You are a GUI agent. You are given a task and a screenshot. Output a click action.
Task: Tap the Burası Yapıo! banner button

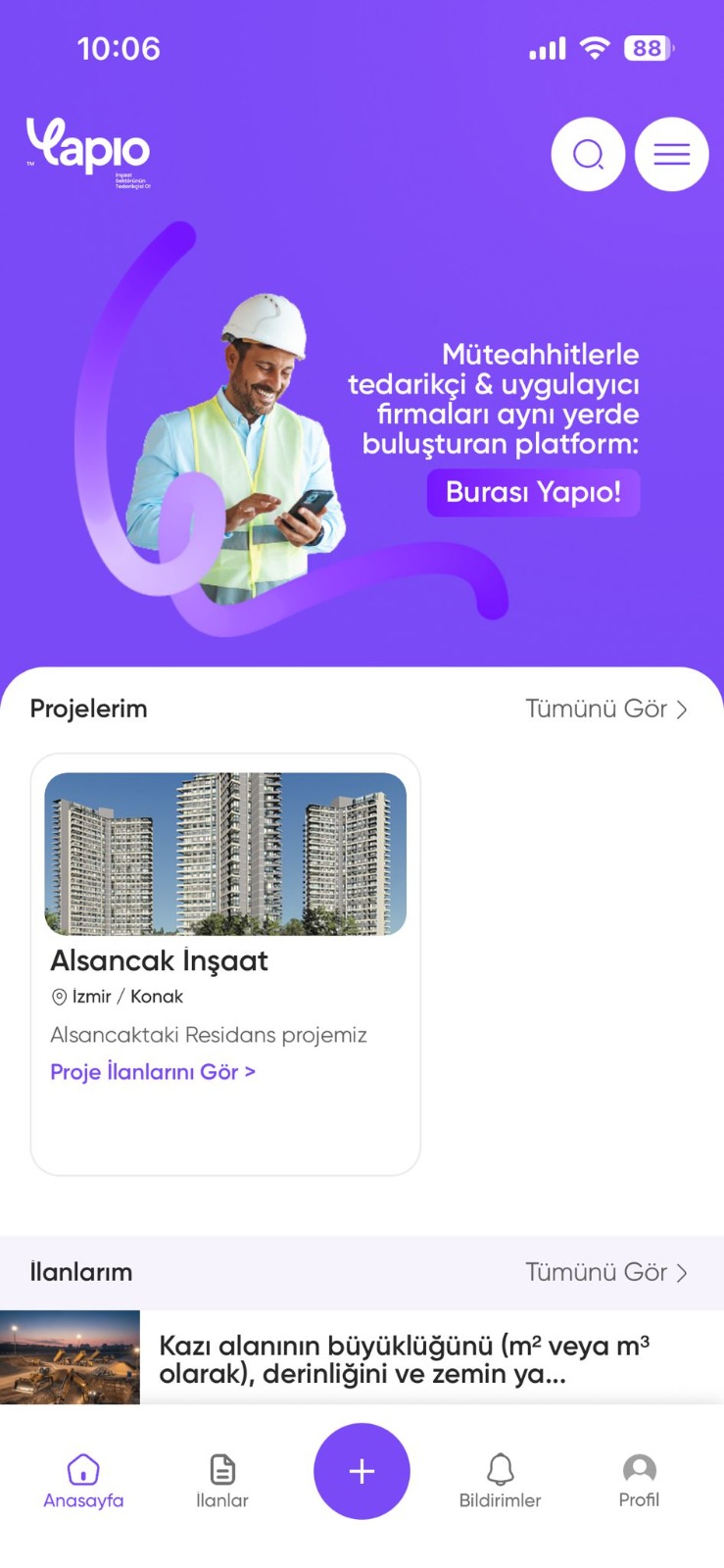[x=533, y=492]
